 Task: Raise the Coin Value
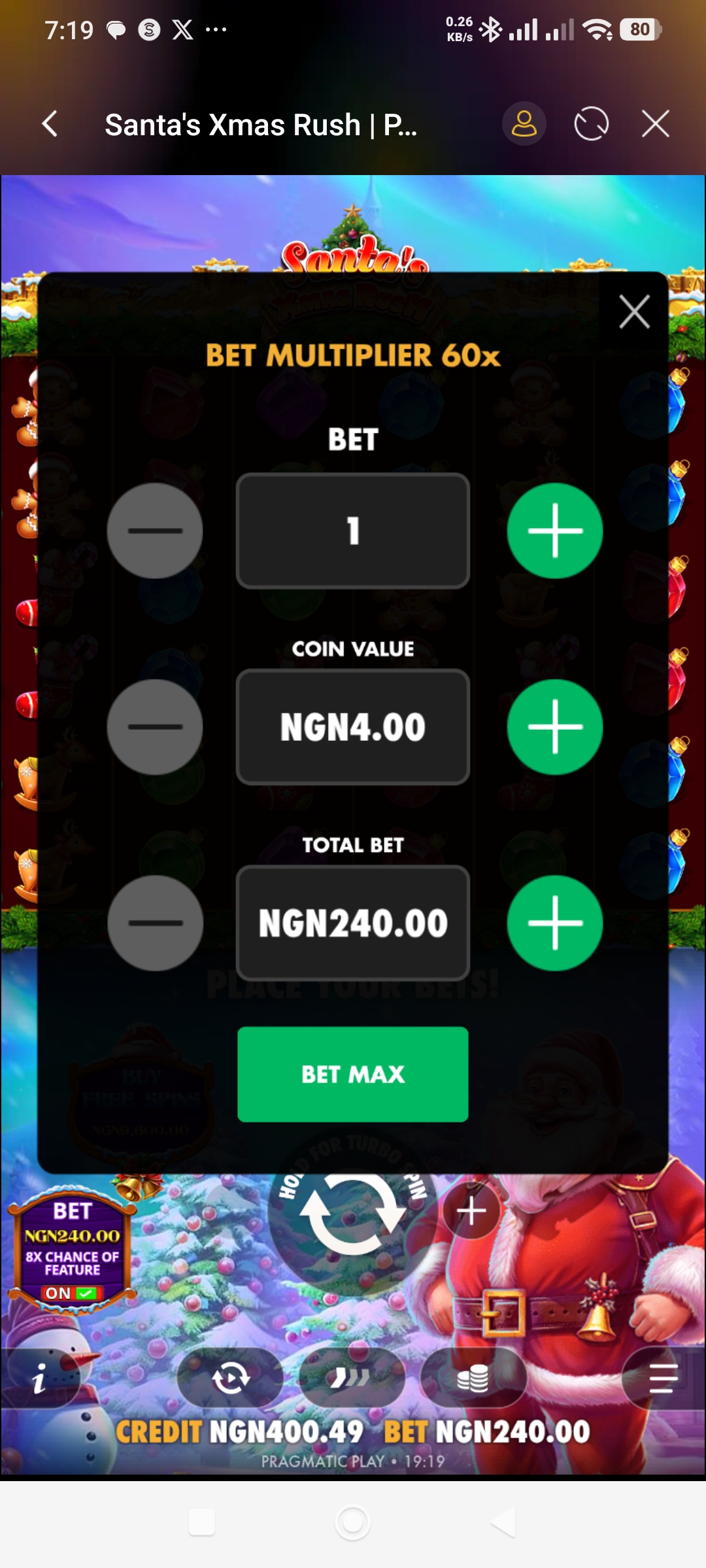[555, 727]
